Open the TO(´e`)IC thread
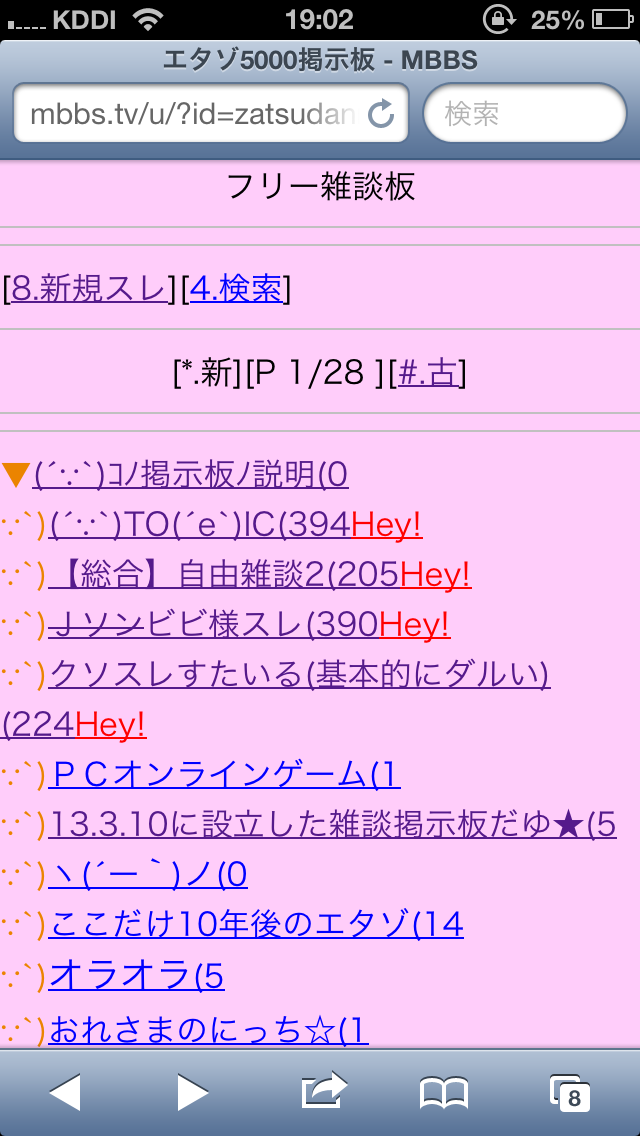This screenshot has width=640, height=1136. pyautogui.click(x=200, y=524)
